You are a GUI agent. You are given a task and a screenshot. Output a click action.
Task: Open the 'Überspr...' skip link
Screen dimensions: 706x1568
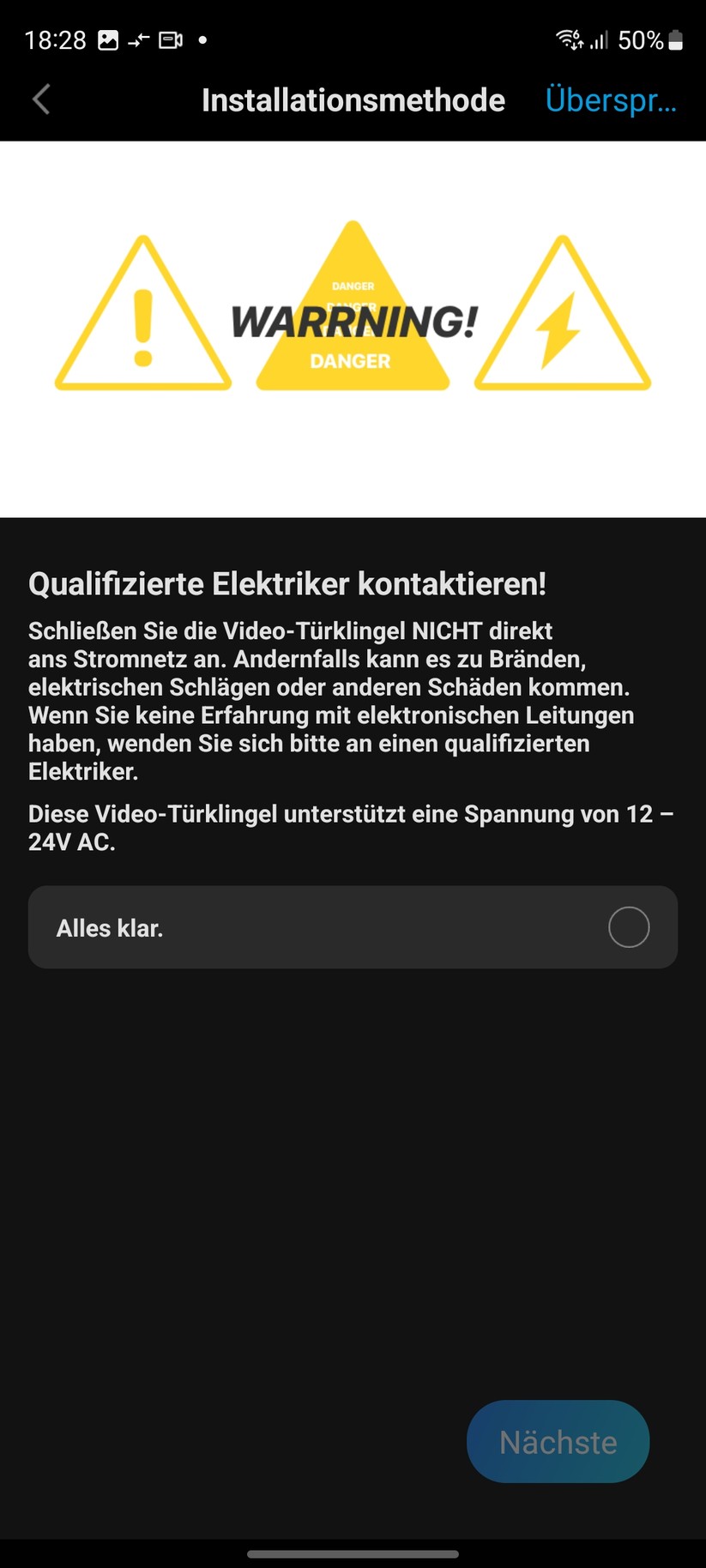tap(611, 100)
